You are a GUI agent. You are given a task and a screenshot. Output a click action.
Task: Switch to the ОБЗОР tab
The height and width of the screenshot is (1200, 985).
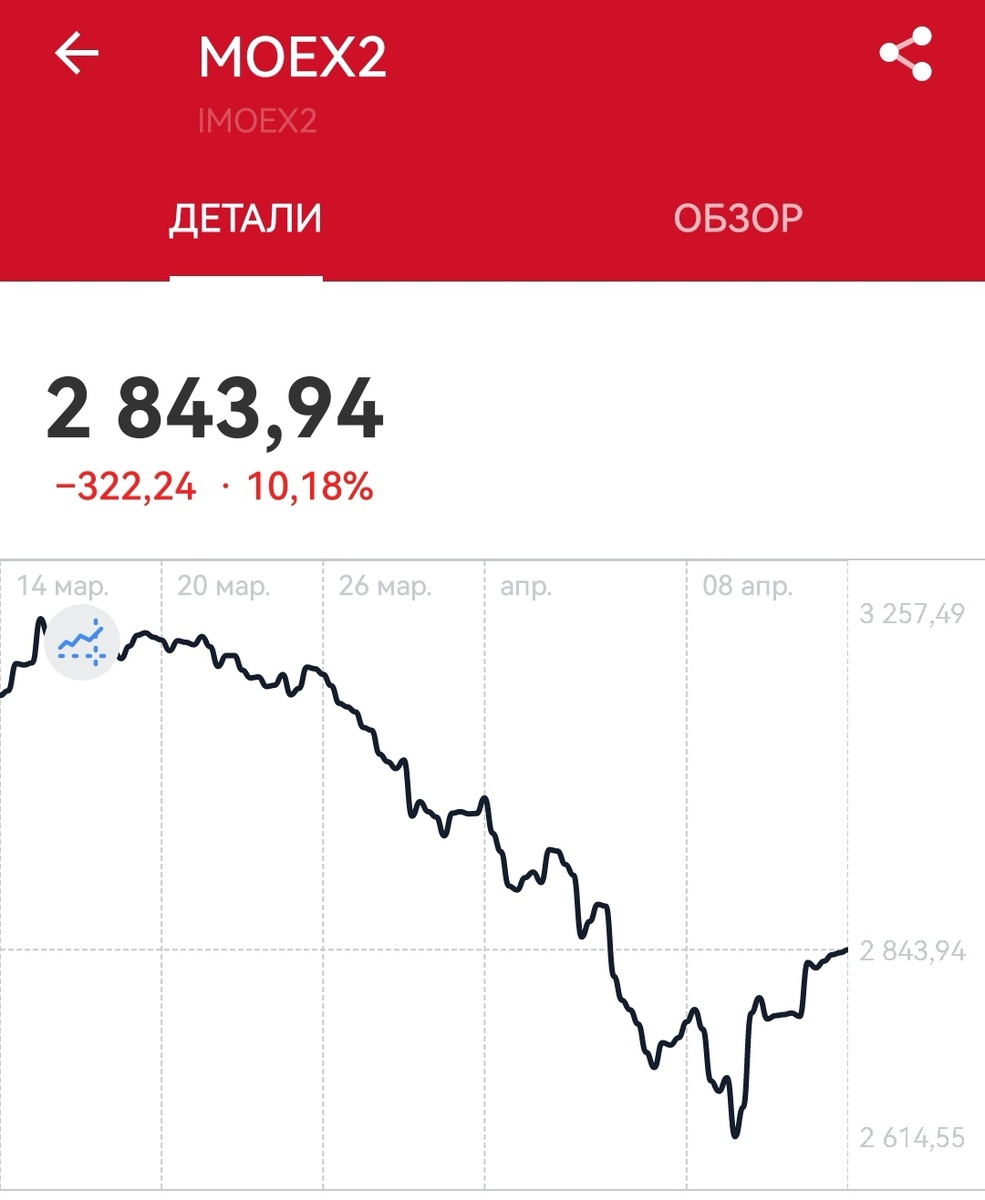coord(738,218)
